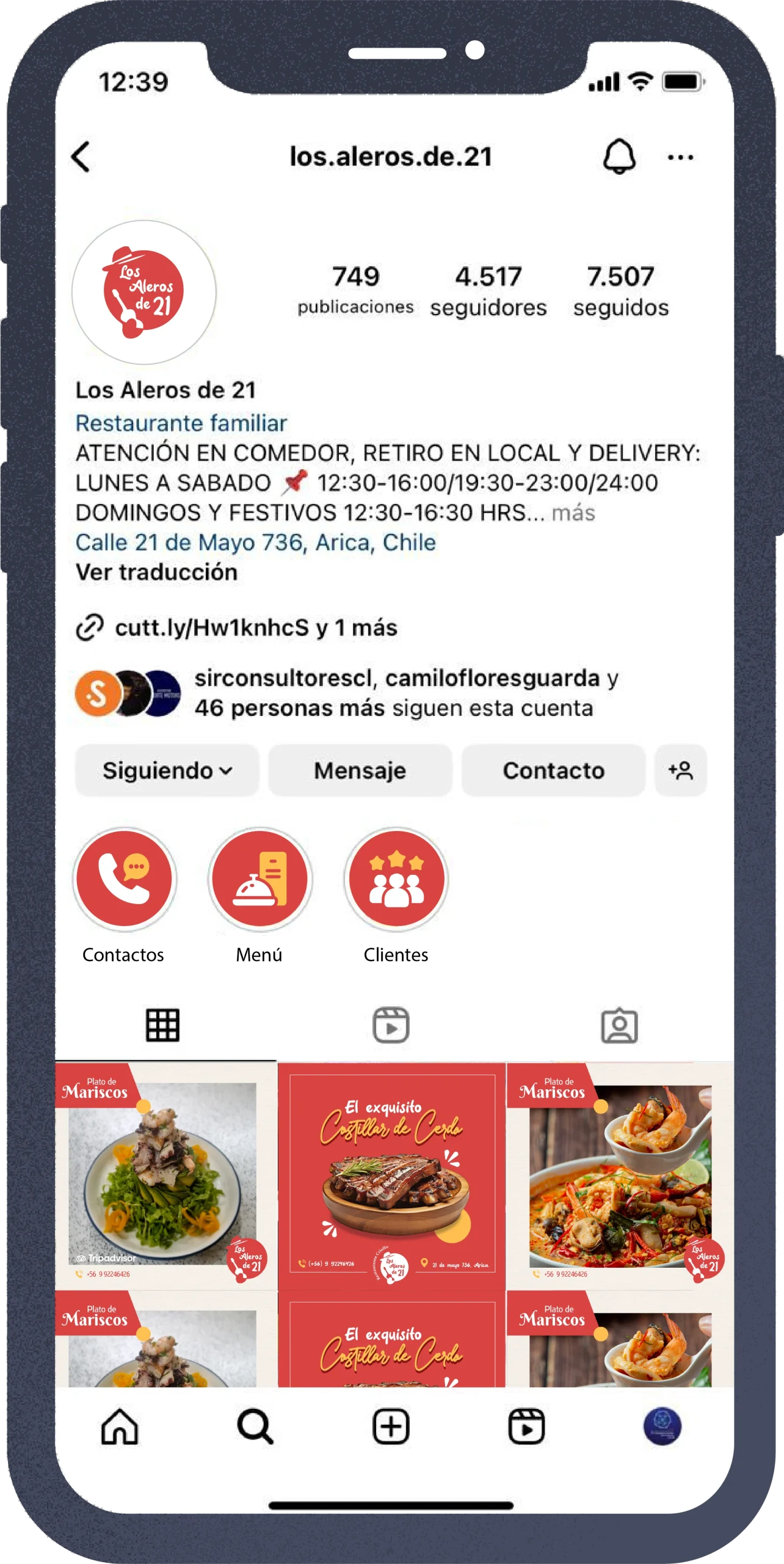Show suggested accounts with the add-person icon

(681, 770)
